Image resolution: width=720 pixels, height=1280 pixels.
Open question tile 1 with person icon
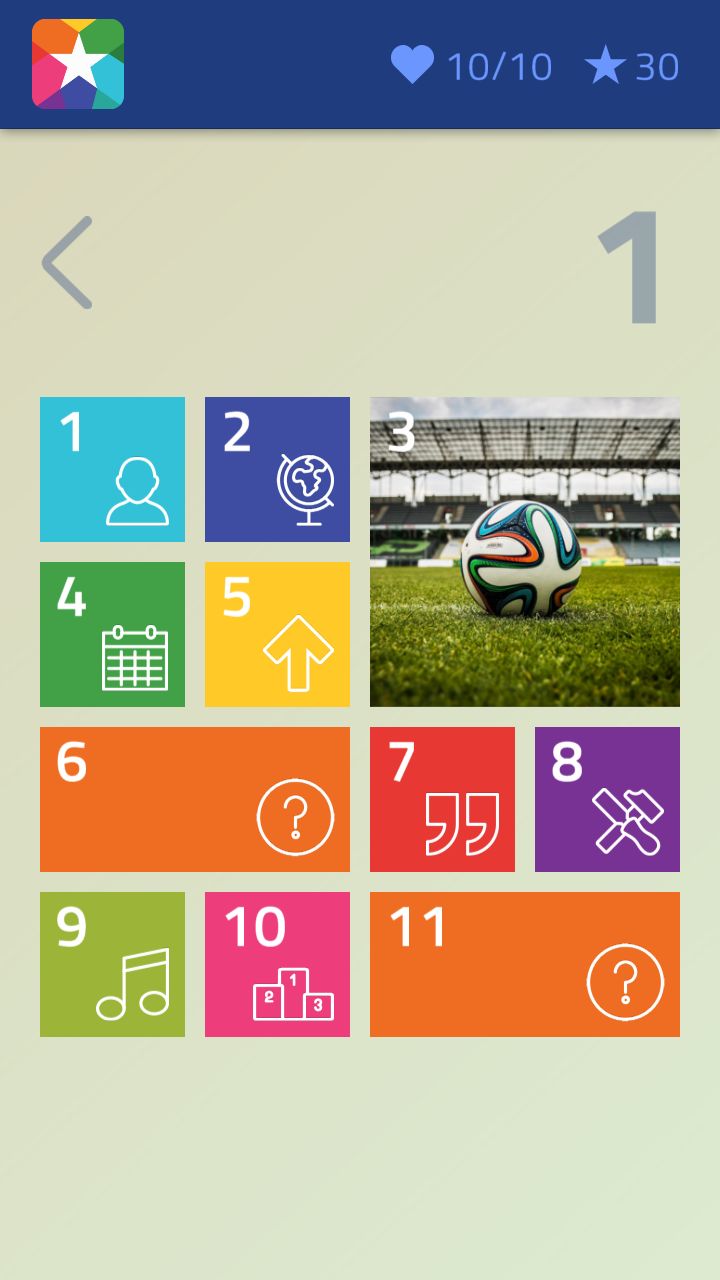coord(112,469)
